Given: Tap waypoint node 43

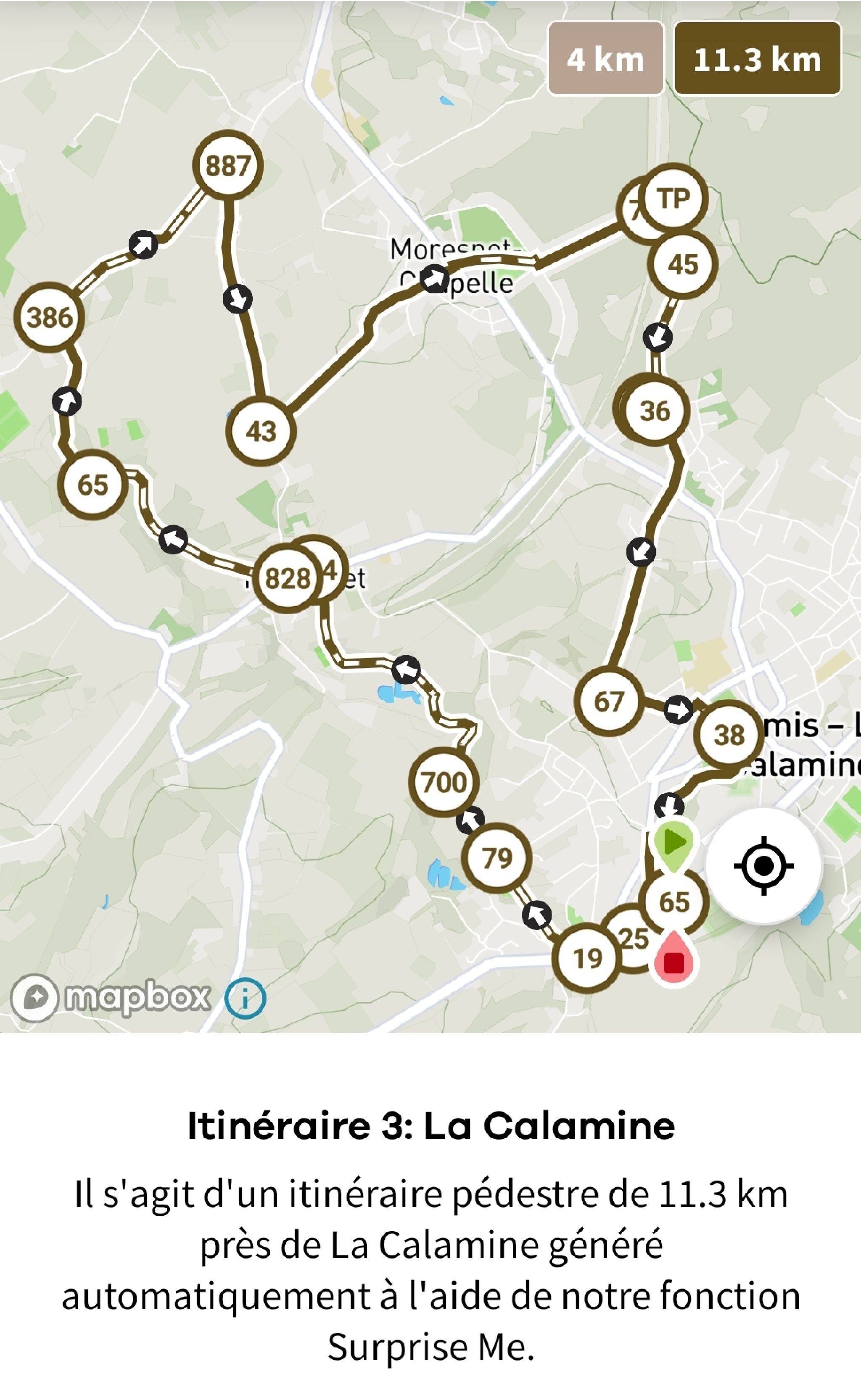Looking at the screenshot, I should 261,431.
